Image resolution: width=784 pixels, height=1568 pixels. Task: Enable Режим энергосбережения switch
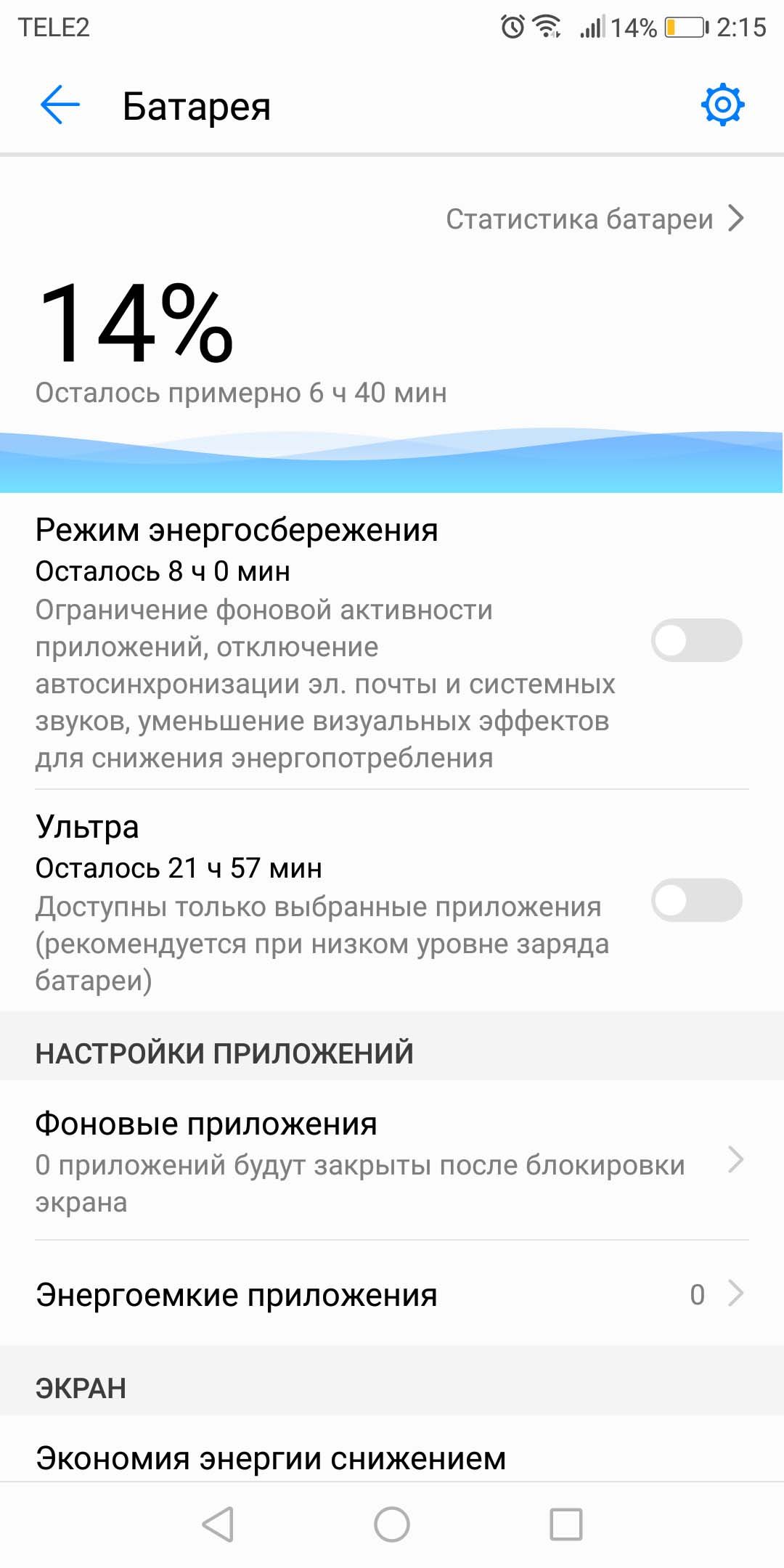click(696, 640)
